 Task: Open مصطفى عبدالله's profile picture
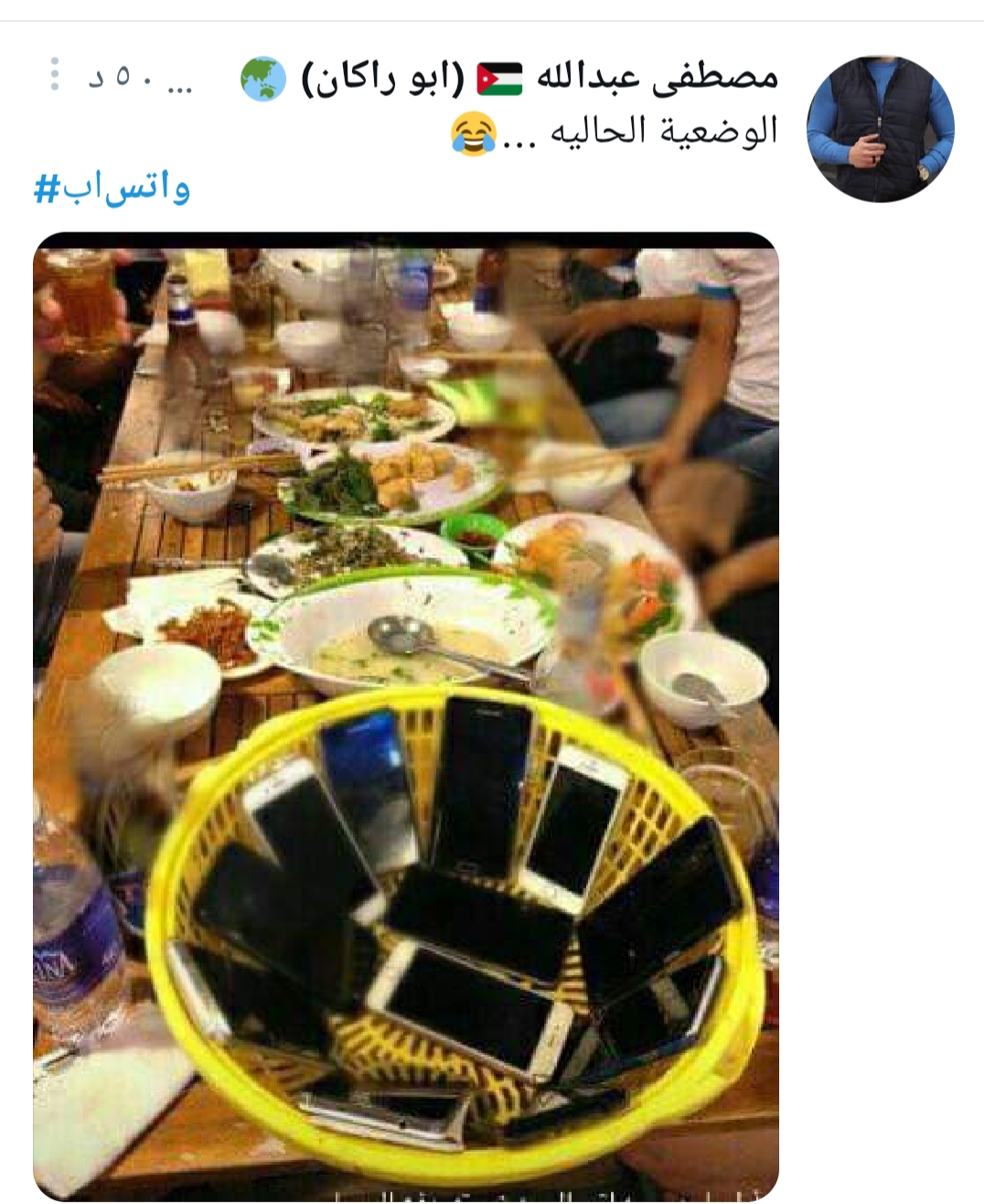click(x=880, y=129)
